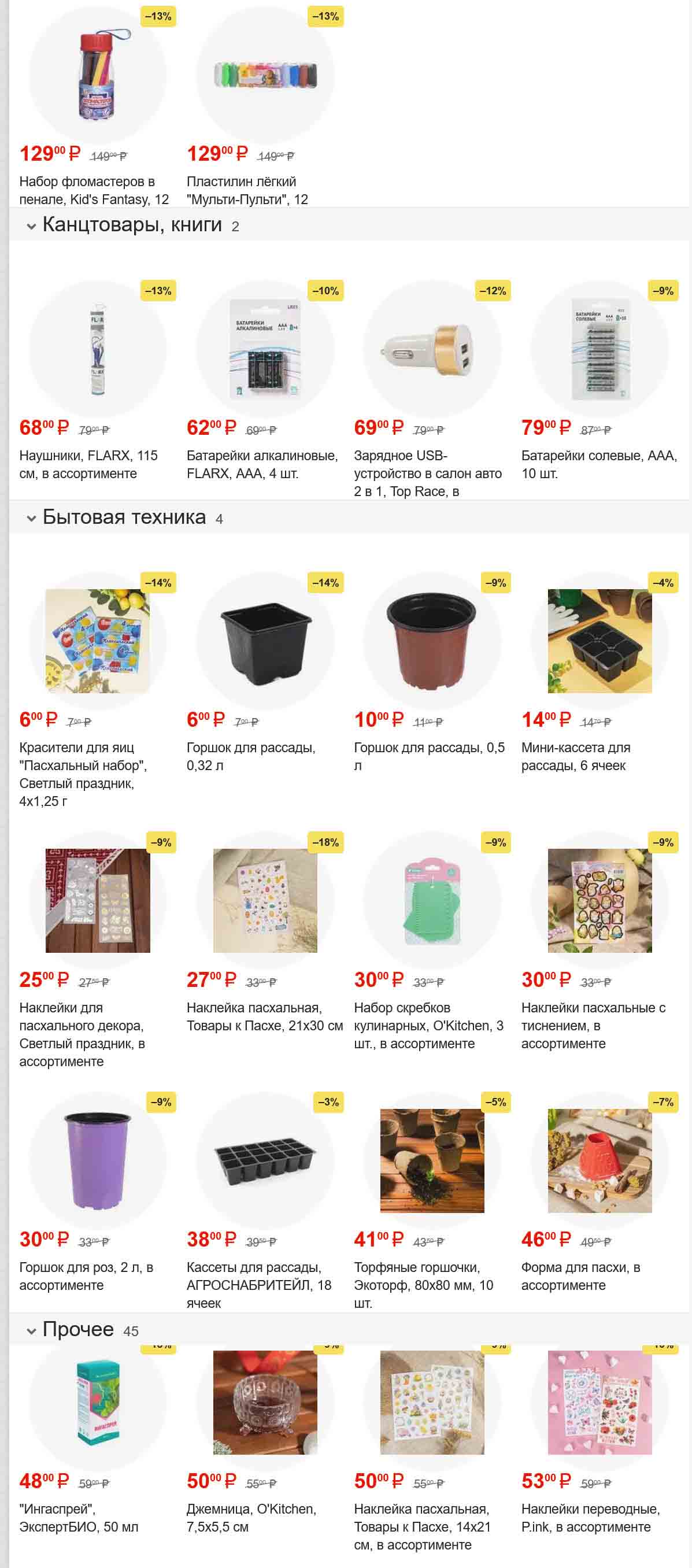Viewport: 692px width, 1568px height.
Task: Collapse the Канцтовары, книги section
Action: click(x=31, y=227)
